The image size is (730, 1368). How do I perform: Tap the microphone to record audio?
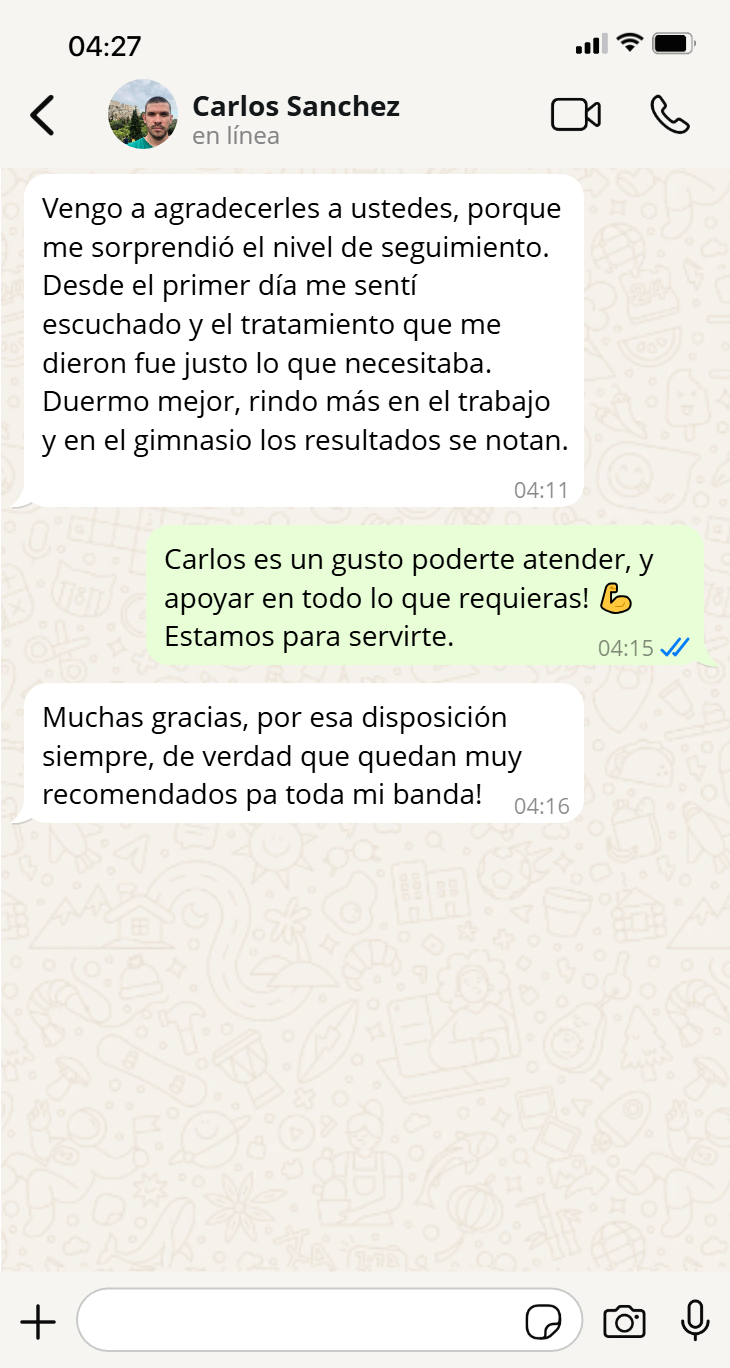pyautogui.click(x=695, y=1321)
